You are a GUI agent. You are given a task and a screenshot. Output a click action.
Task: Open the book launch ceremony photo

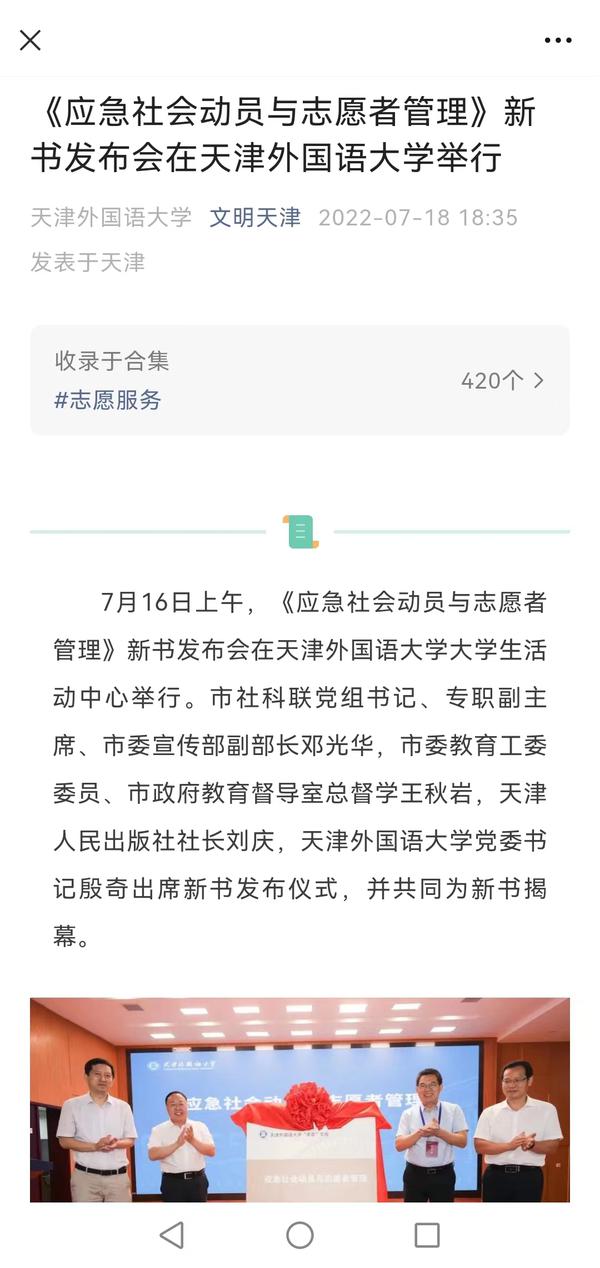point(300,1098)
